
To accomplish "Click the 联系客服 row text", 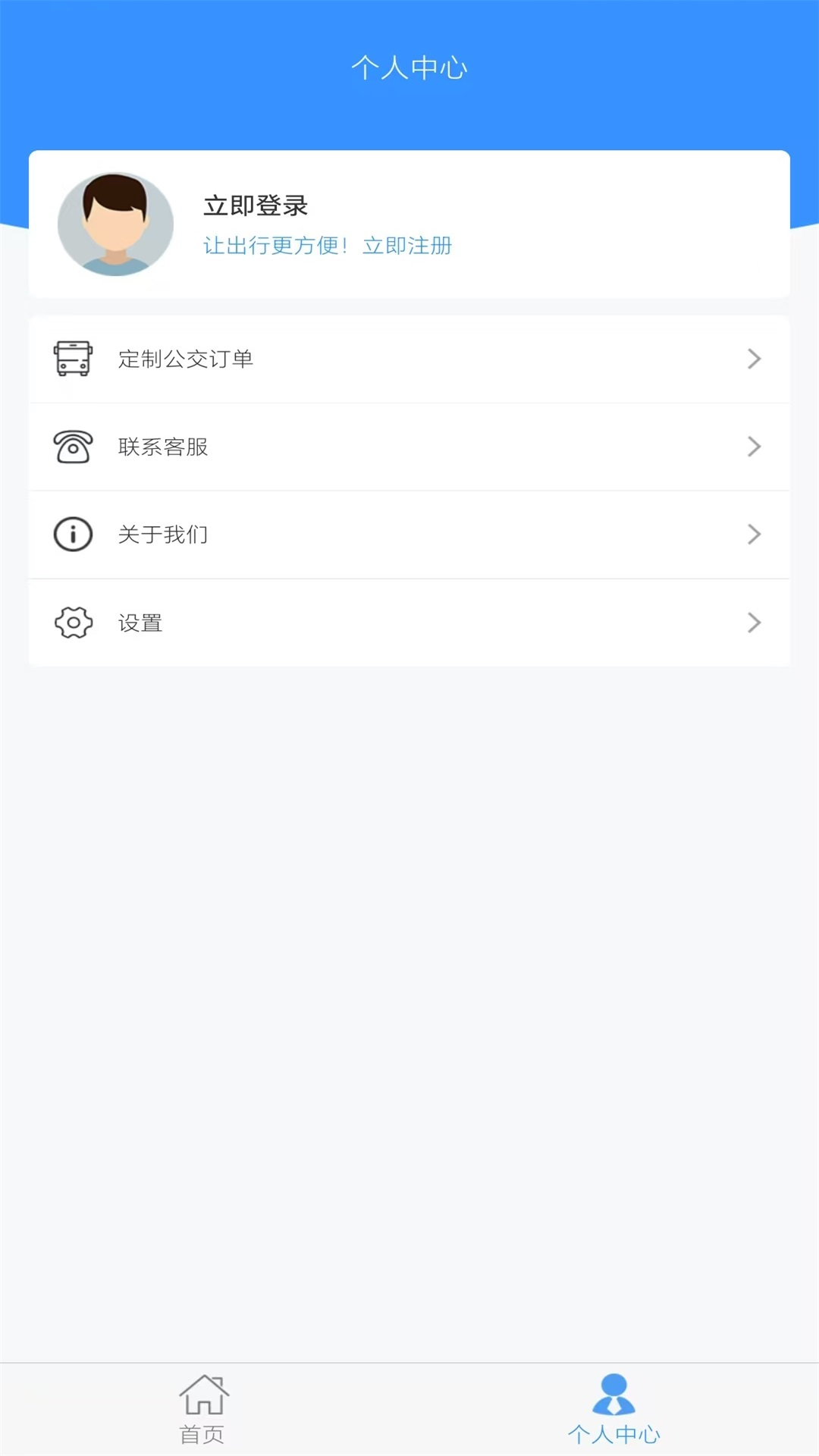I will point(164,447).
